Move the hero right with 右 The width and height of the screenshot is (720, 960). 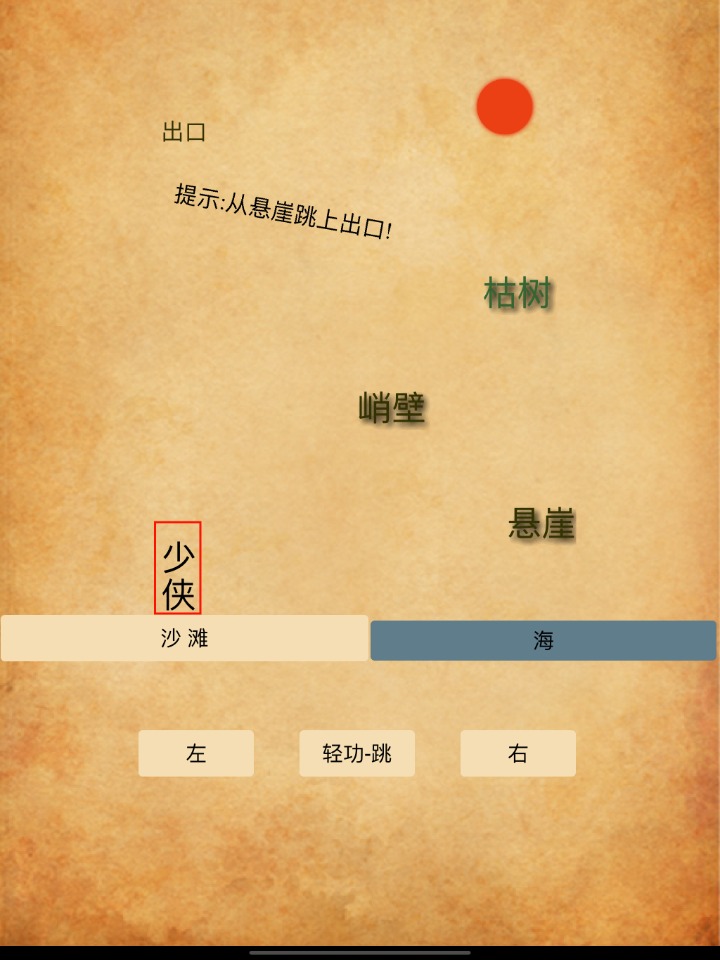518,753
